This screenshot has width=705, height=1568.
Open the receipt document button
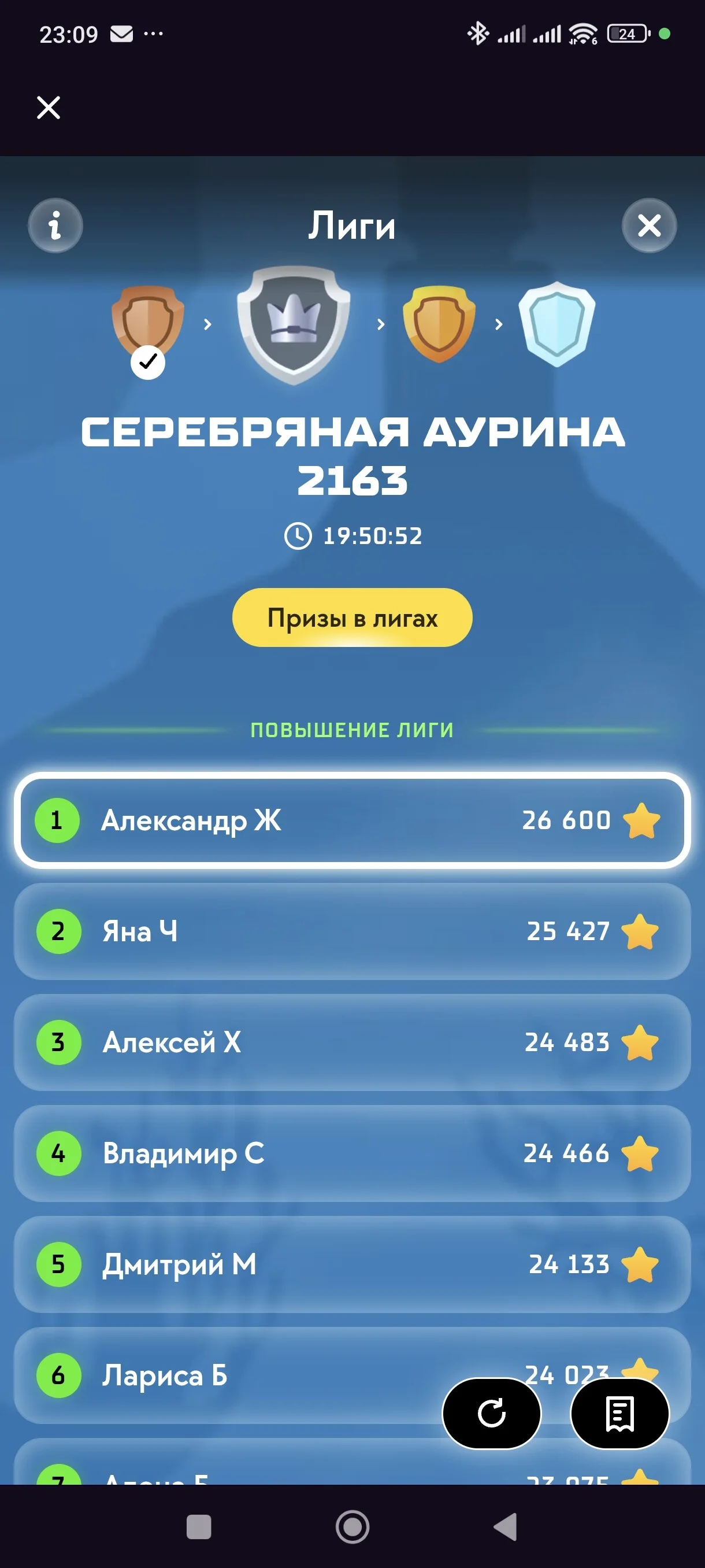point(620,1414)
